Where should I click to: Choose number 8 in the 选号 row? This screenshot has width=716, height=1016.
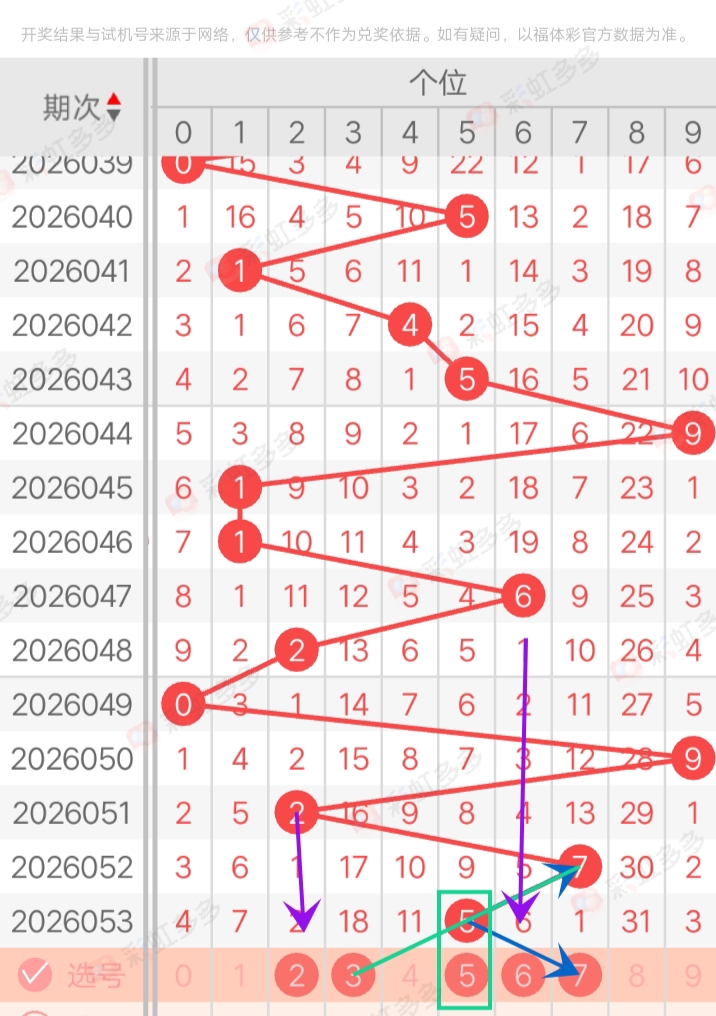click(x=637, y=975)
